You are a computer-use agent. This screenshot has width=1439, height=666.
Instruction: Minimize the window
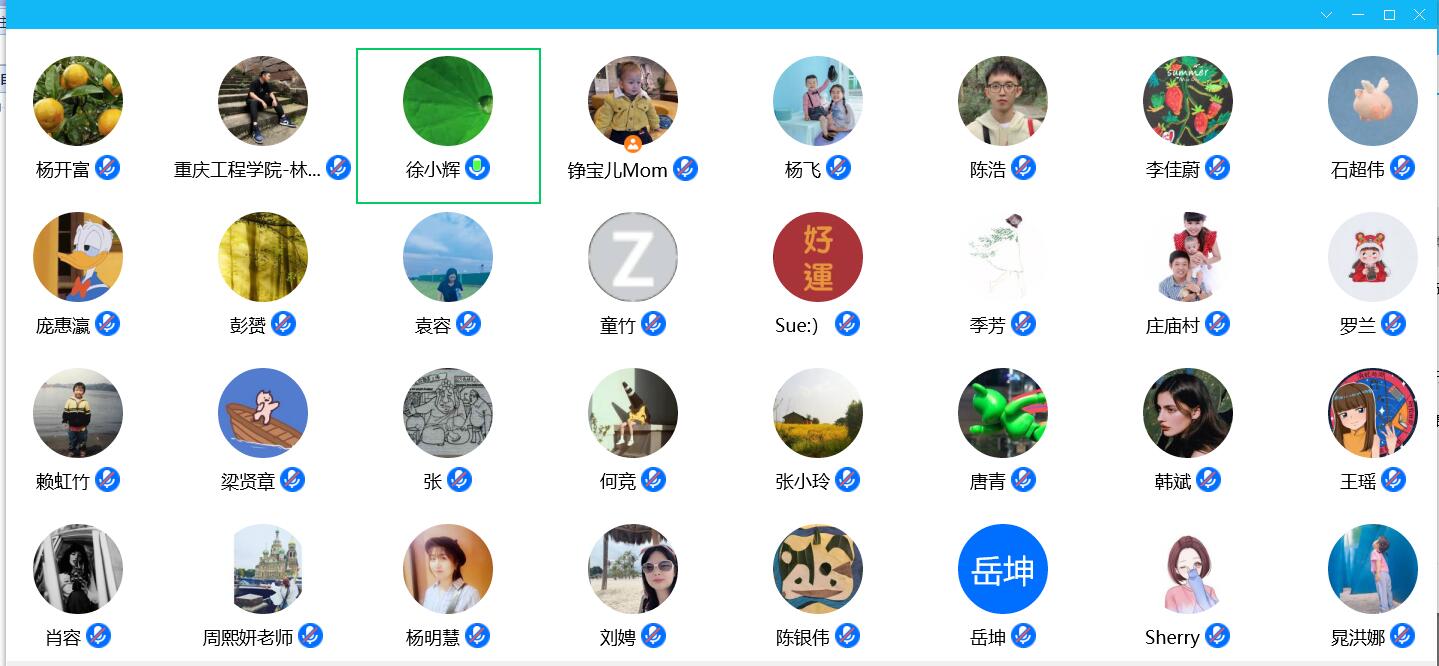(1358, 14)
